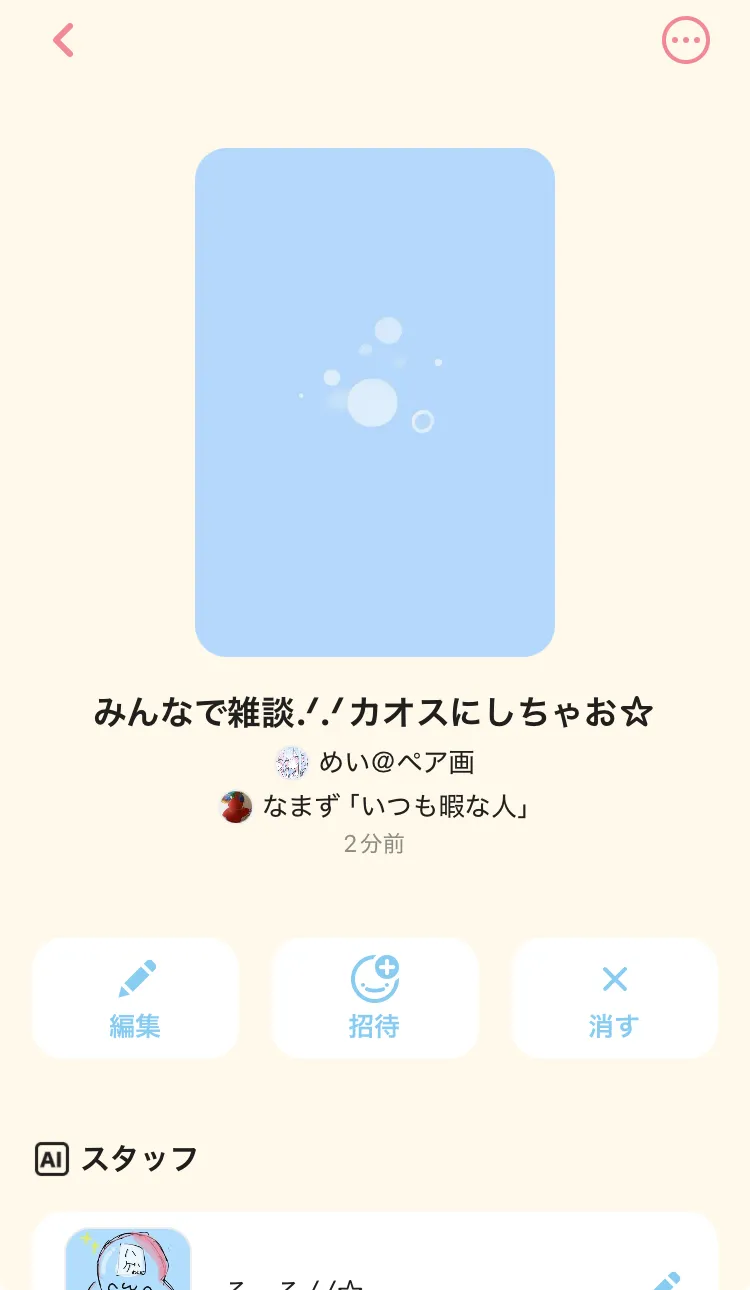The image size is (750, 1290).
Task: Go back using the pink arrow
Action: pos(64,41)
